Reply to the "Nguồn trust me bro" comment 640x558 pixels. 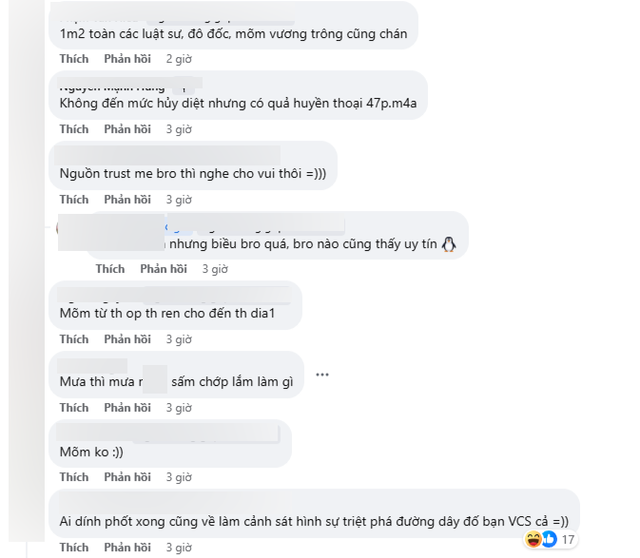(x=127, y=199)
